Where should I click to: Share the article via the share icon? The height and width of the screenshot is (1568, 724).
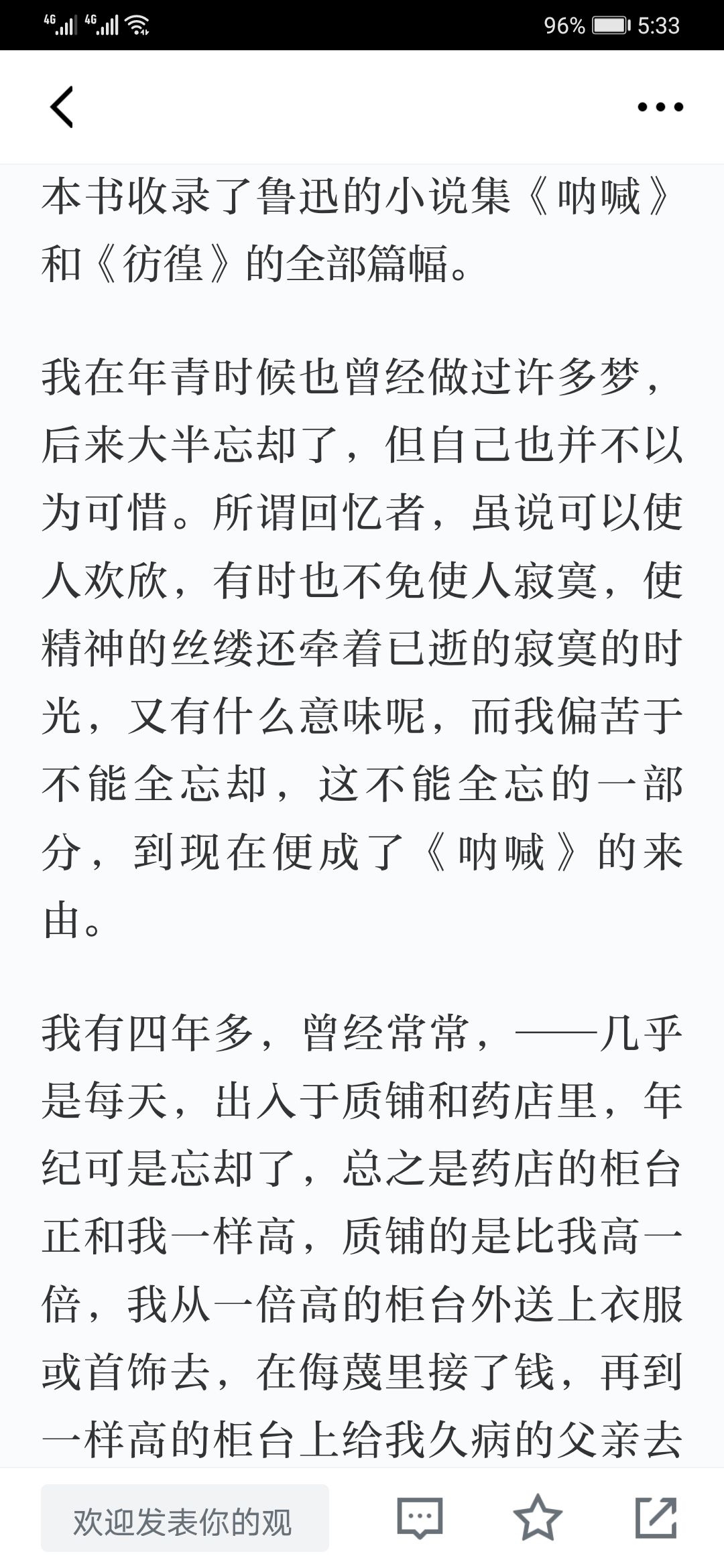656,1517
